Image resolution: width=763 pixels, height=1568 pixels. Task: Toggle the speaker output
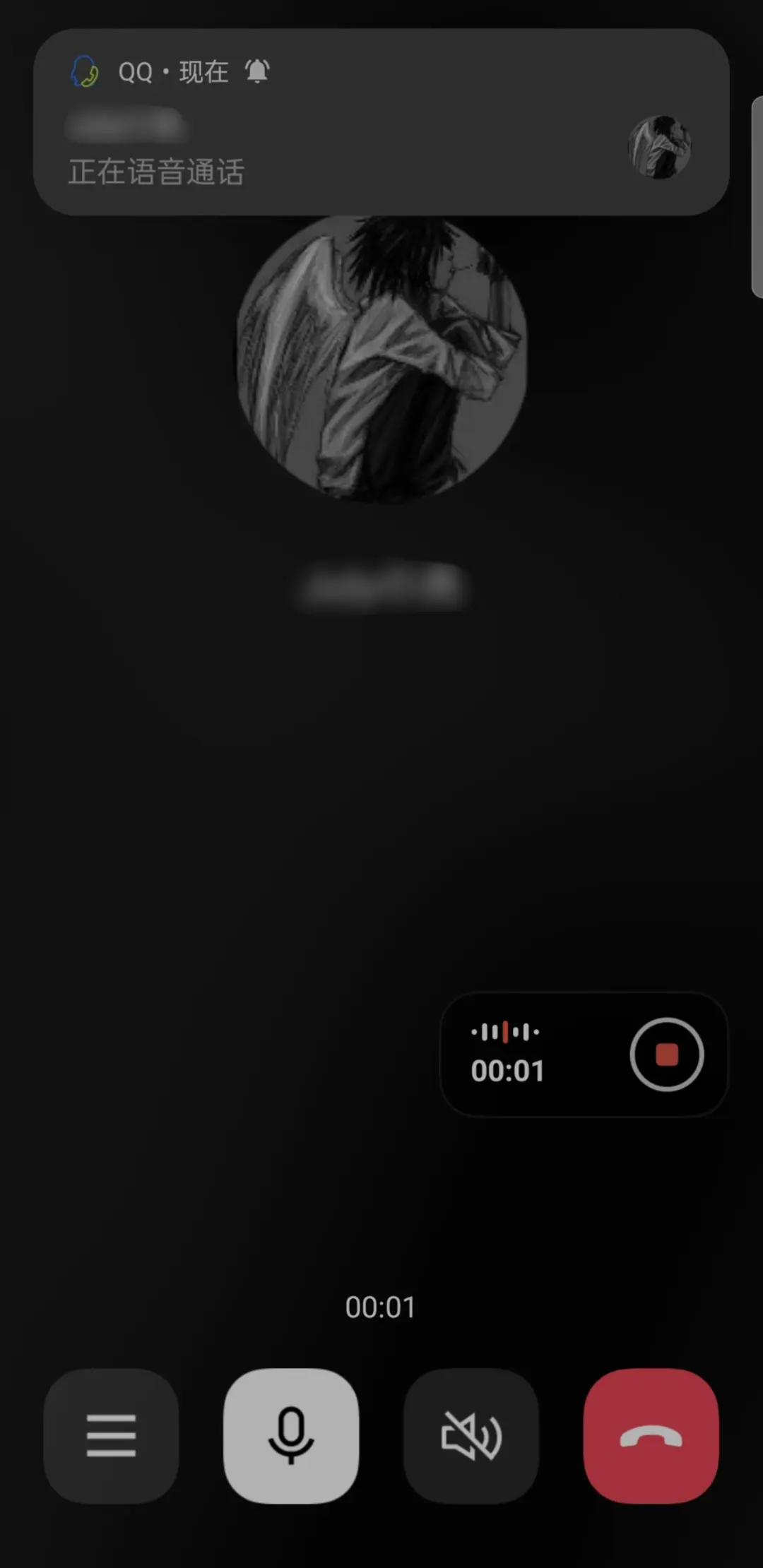coord(471,1435)
